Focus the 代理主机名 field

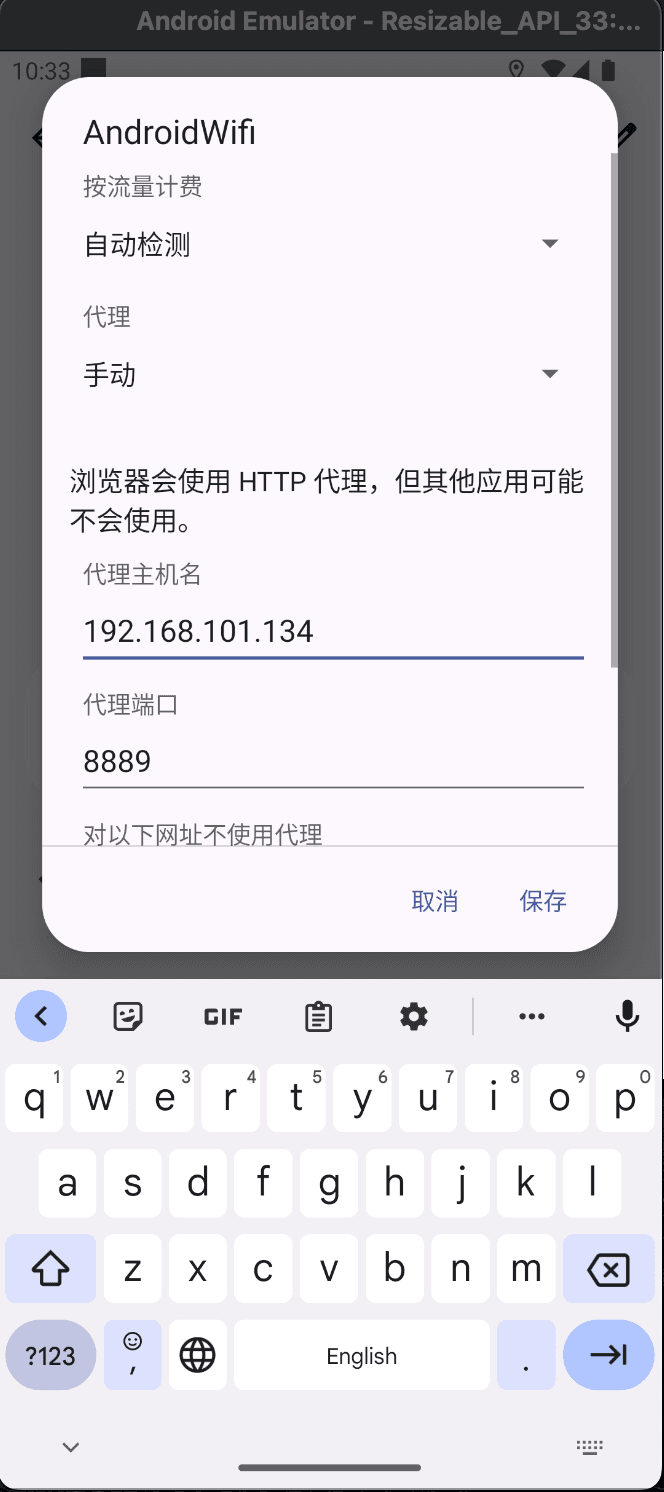332,631
